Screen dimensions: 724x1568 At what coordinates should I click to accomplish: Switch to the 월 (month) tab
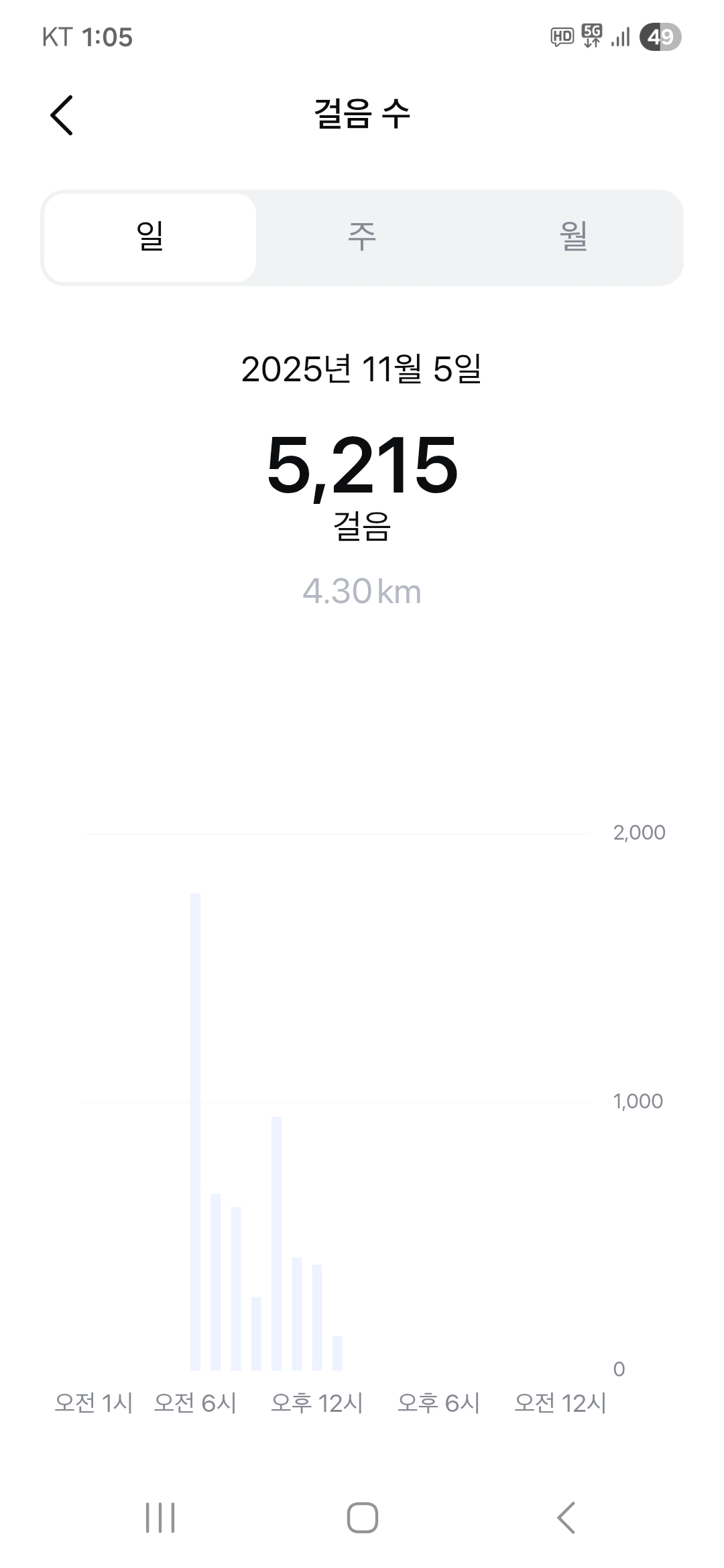click(x=574, y=237)
